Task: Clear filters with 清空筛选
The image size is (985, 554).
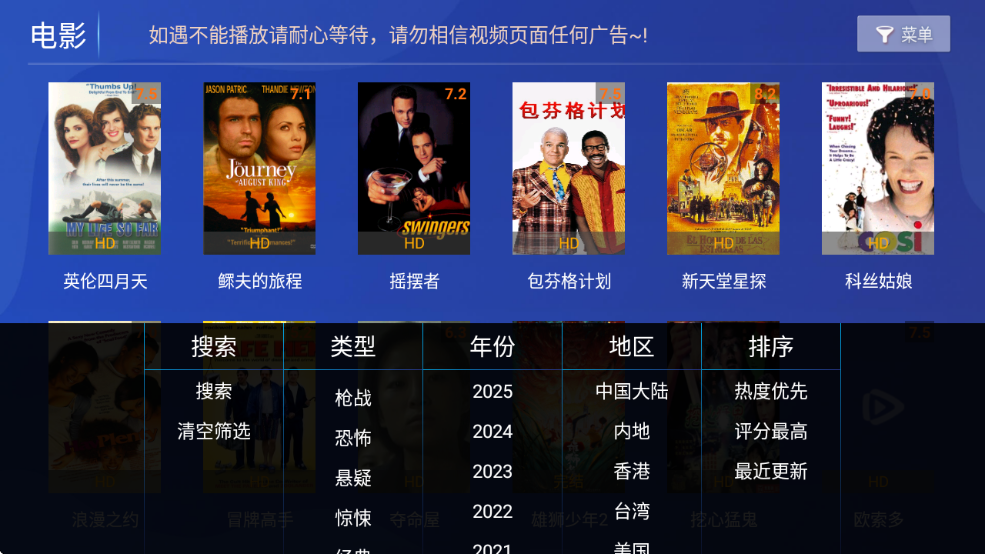Action: (x=214, y=432)
